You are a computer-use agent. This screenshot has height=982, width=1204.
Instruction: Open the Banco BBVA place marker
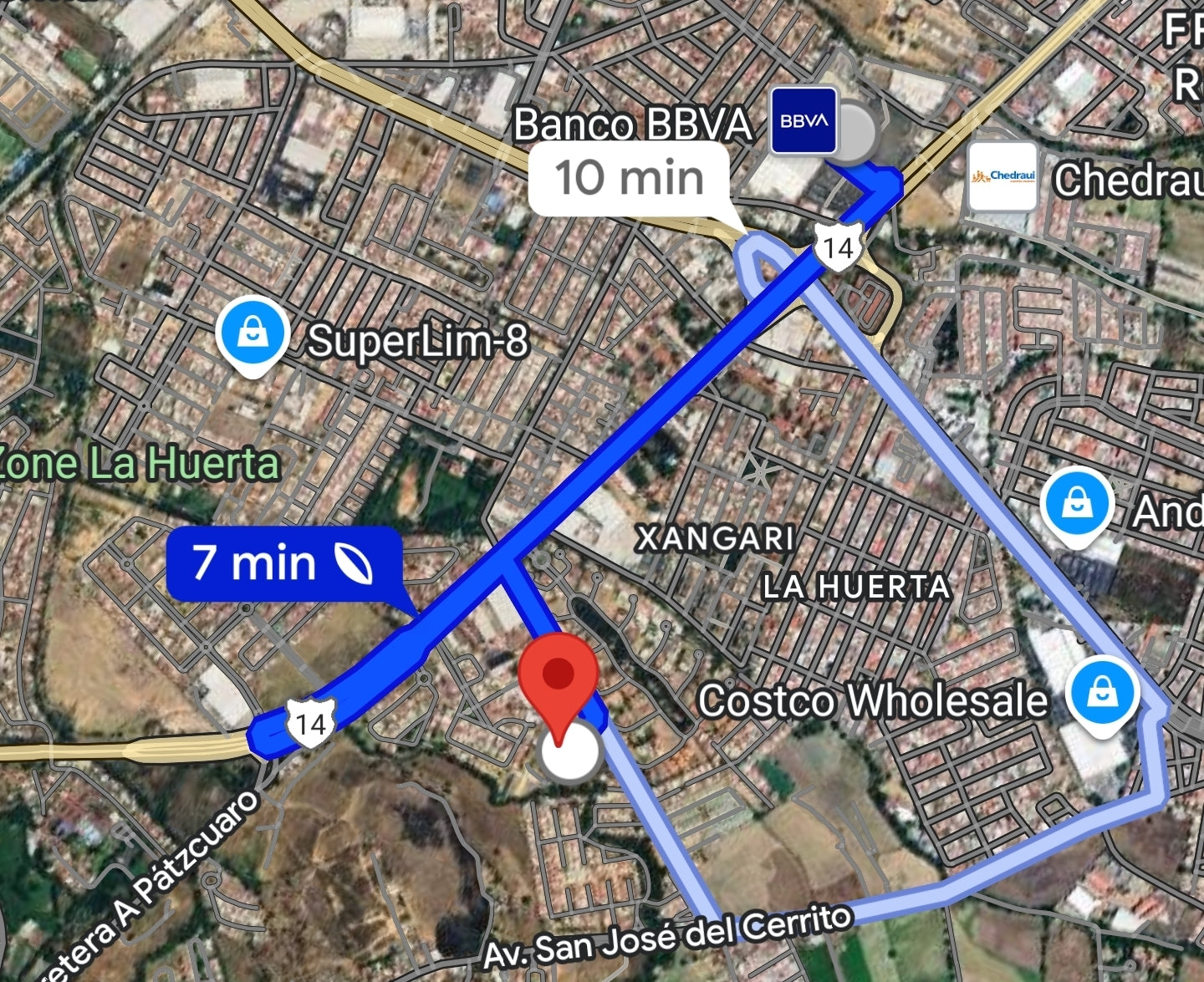pos(803,121)
